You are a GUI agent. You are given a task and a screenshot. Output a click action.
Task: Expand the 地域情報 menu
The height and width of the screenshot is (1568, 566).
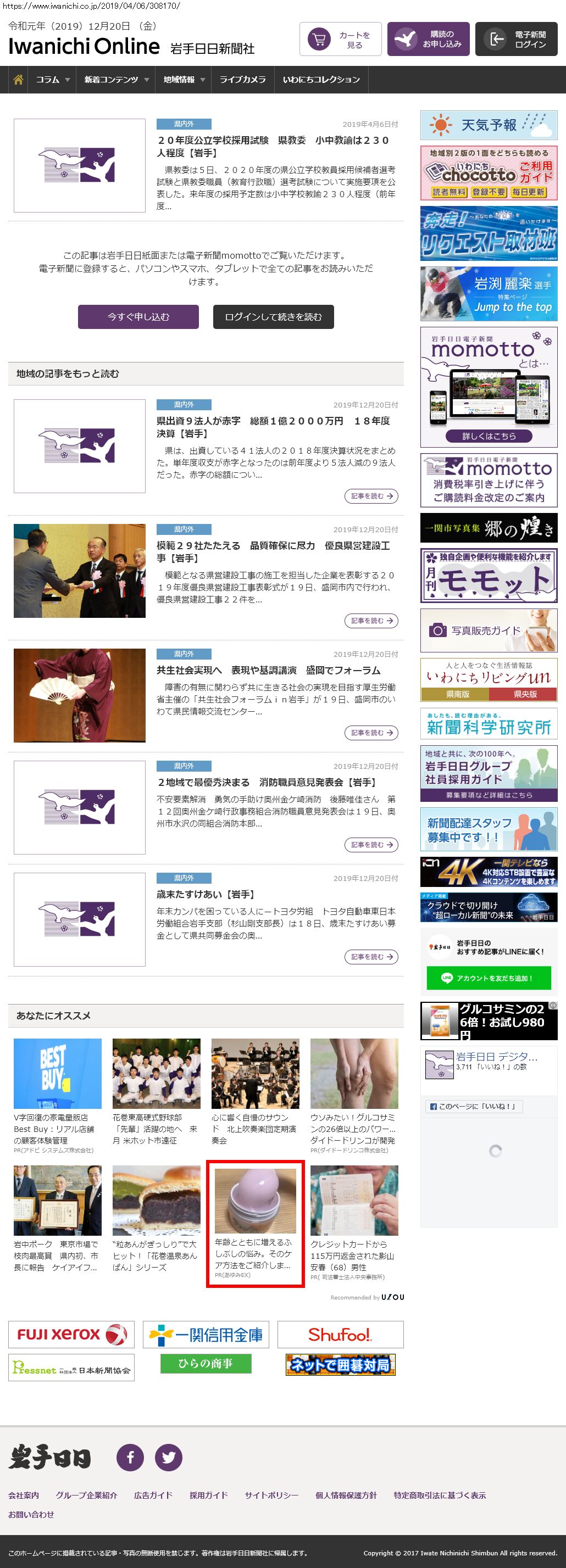[184, 80]
